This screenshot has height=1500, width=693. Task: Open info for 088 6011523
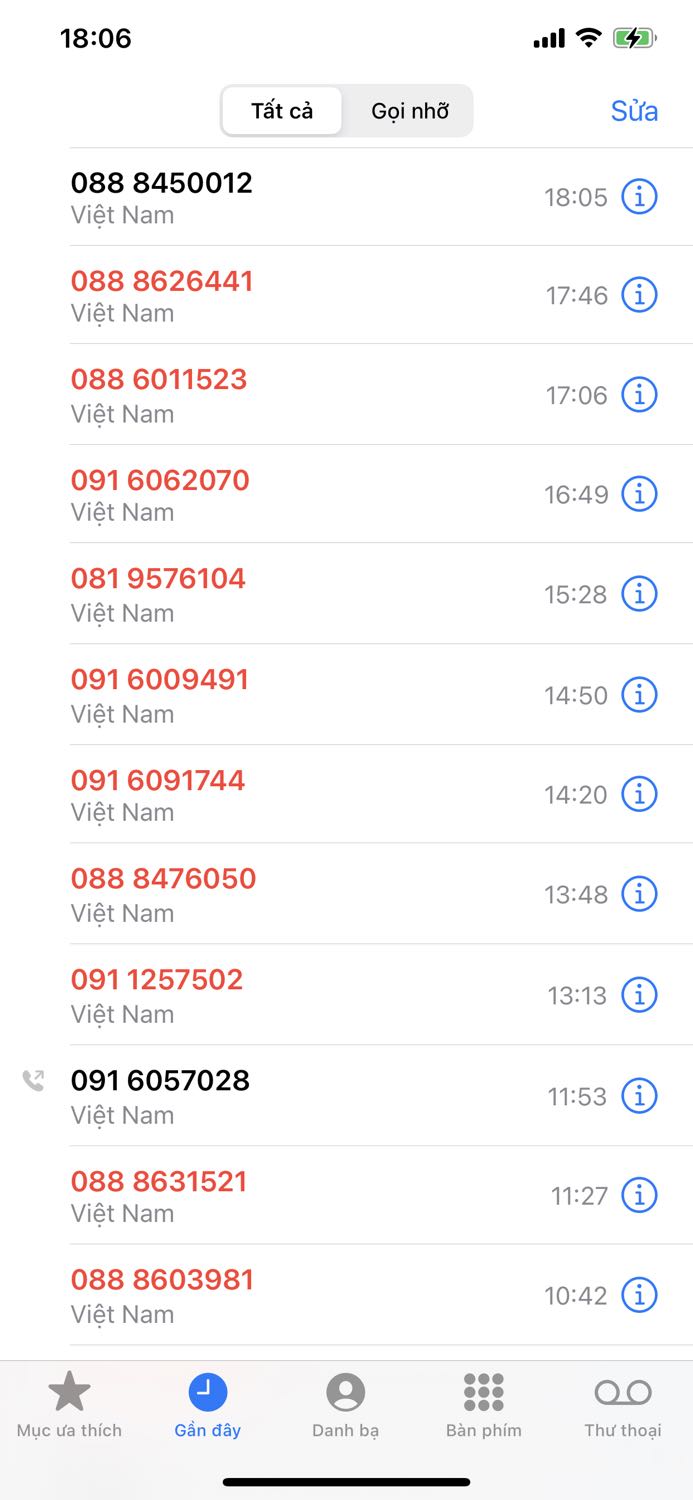coord(639,395)
